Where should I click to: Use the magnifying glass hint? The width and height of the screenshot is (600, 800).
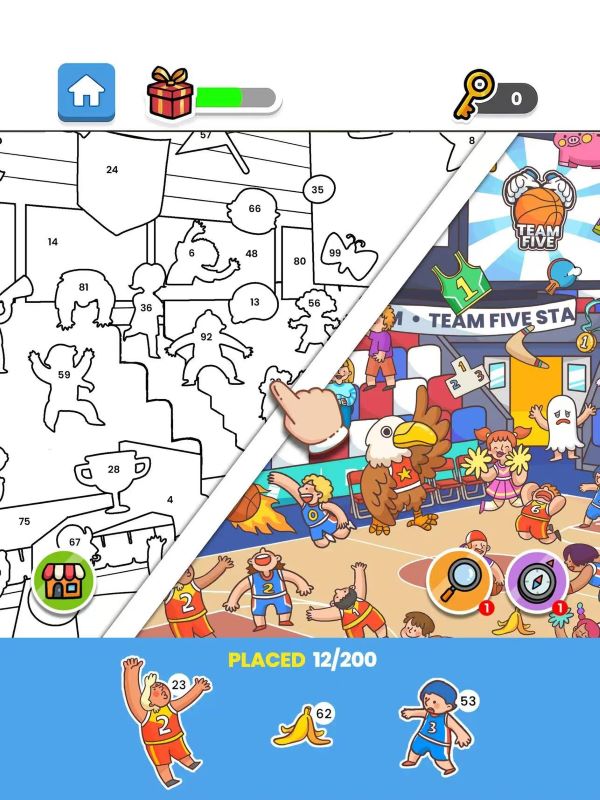[460, 580]
